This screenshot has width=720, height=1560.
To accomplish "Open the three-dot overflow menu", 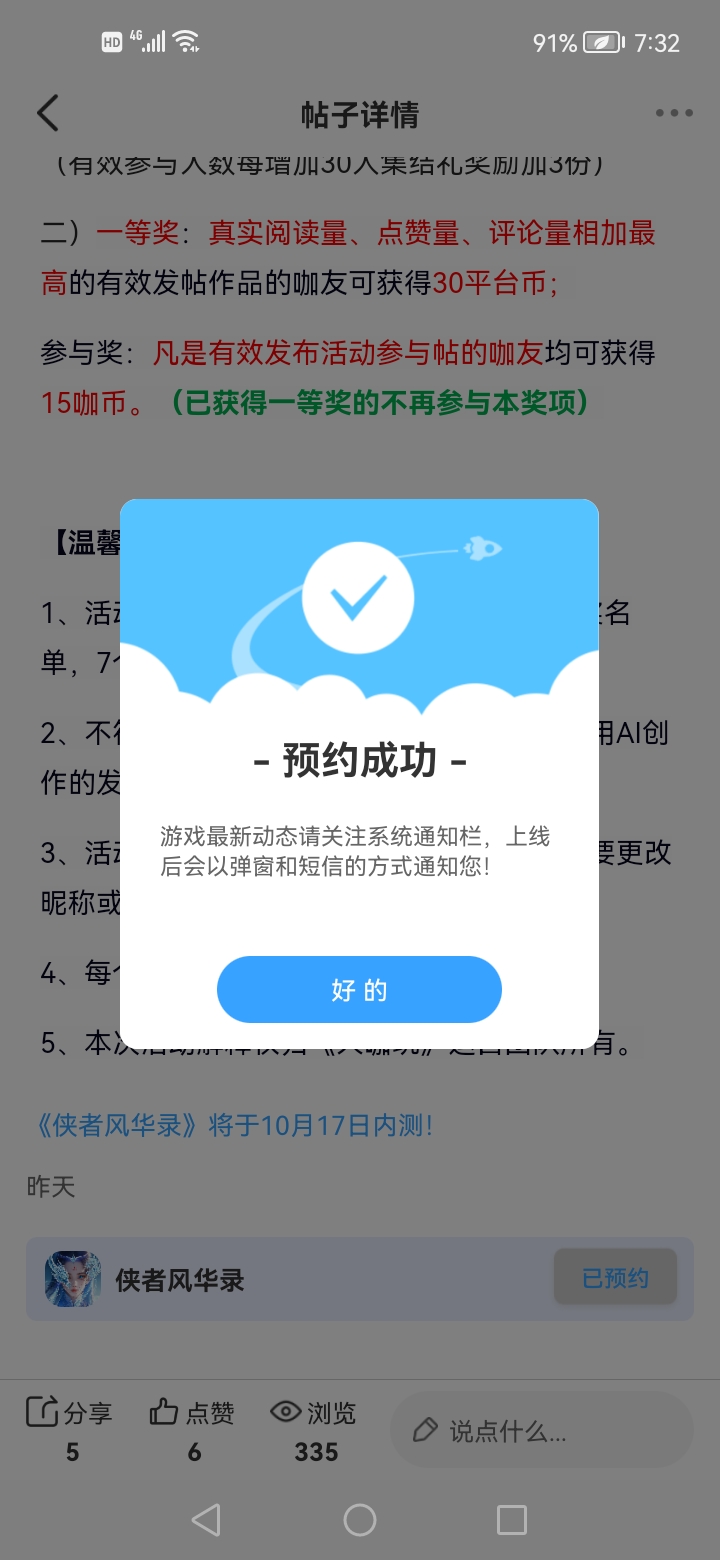I will [x=673, y=114].
